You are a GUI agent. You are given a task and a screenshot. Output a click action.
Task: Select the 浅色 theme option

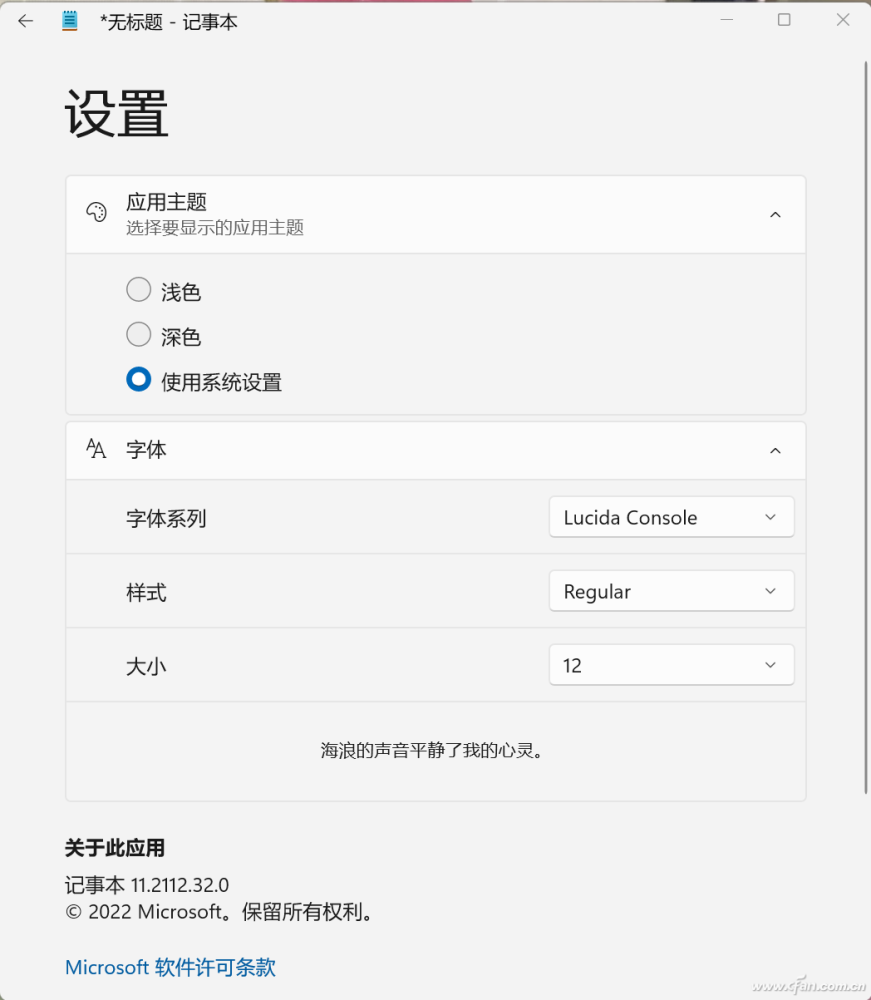tap(139, 291)
